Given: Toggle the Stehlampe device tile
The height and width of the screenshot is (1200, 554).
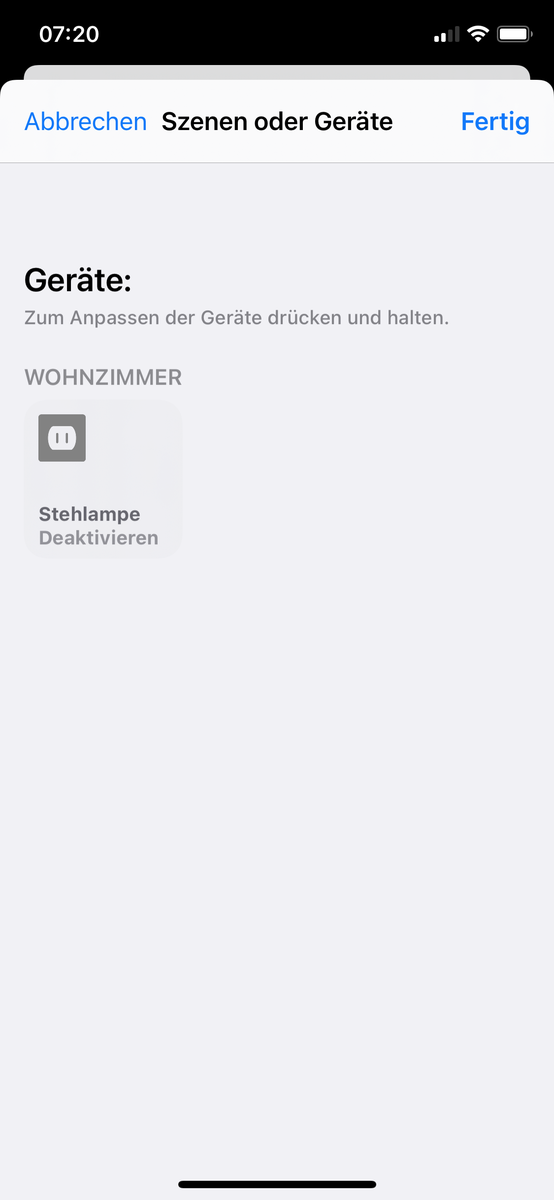Looking at the screenshot, I should (x=103, y=479).
